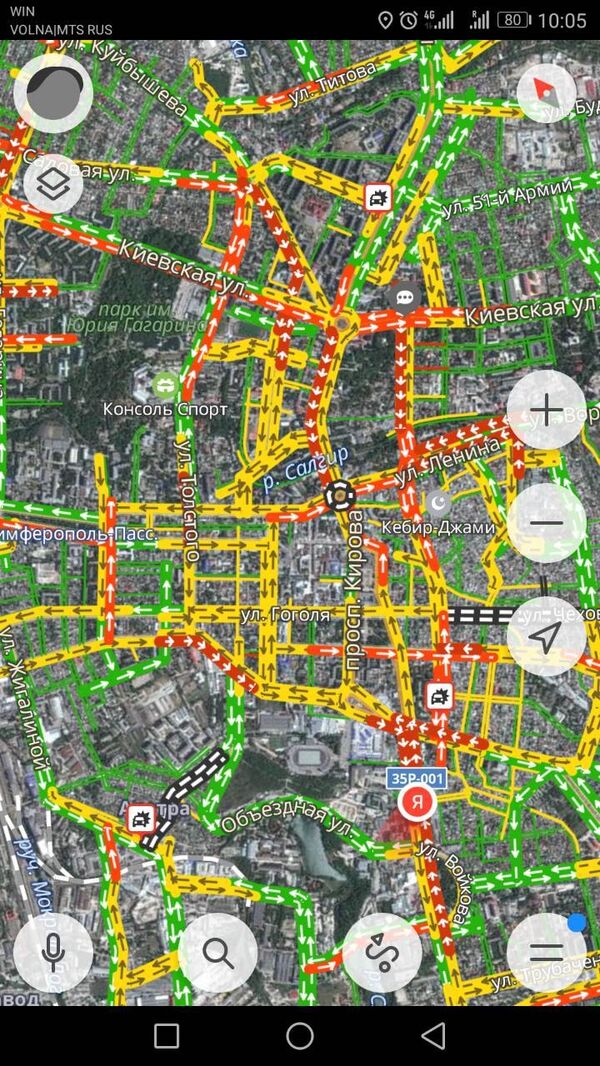
Task: Build a route with route button
Action: pyautogui.click(x=382, y=952)
